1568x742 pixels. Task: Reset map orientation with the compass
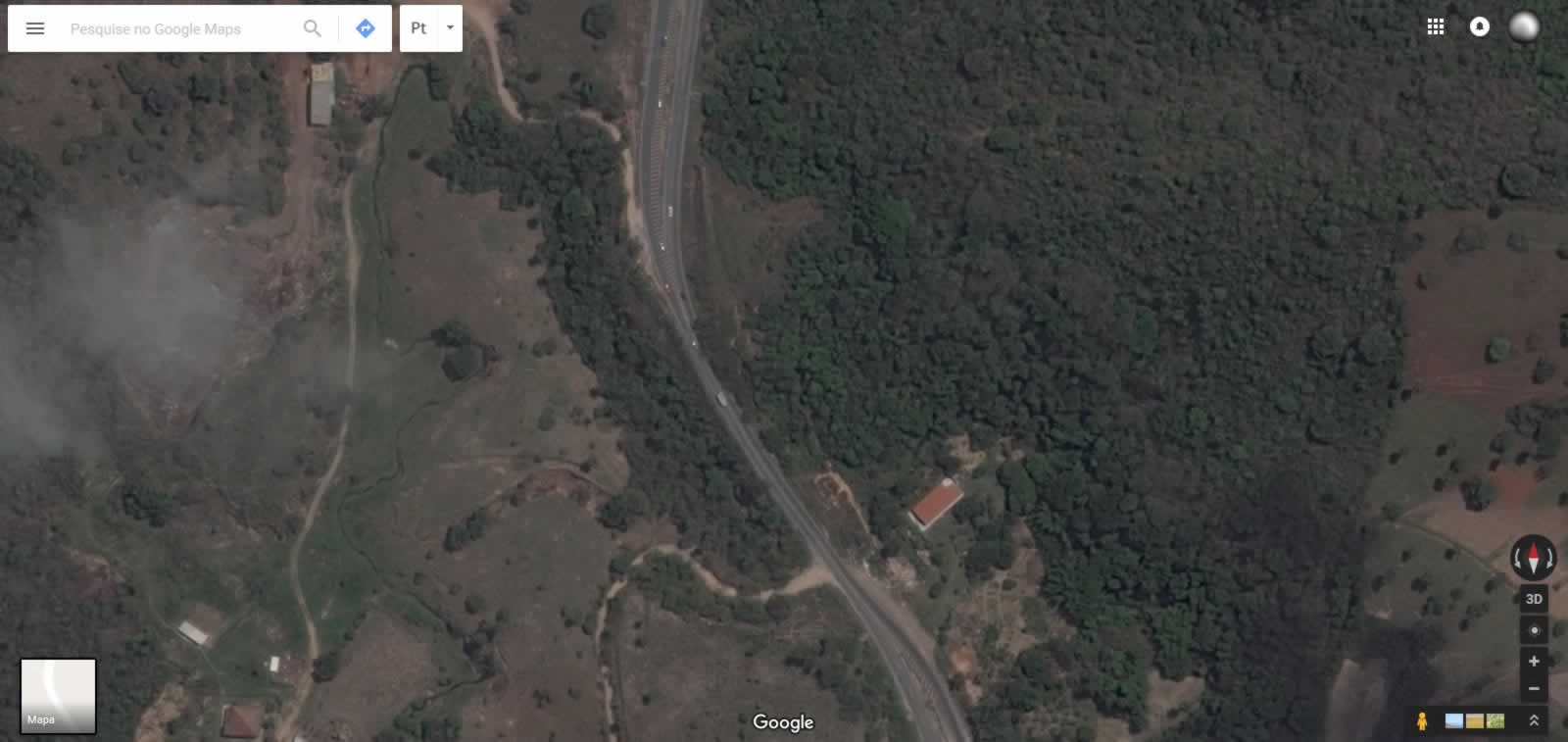pyautogui.click(x=1534, y=558)
